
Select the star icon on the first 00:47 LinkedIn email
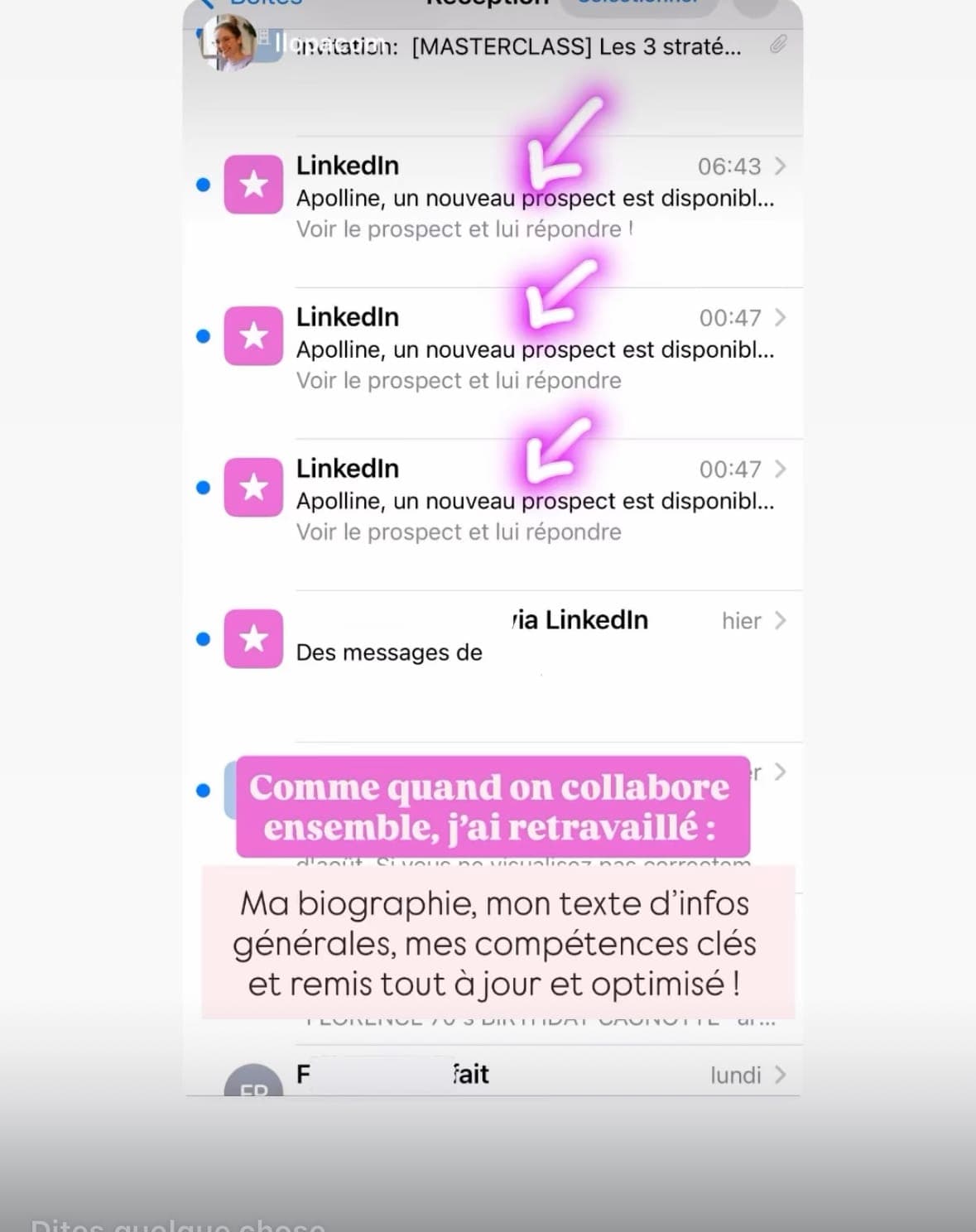252,335
